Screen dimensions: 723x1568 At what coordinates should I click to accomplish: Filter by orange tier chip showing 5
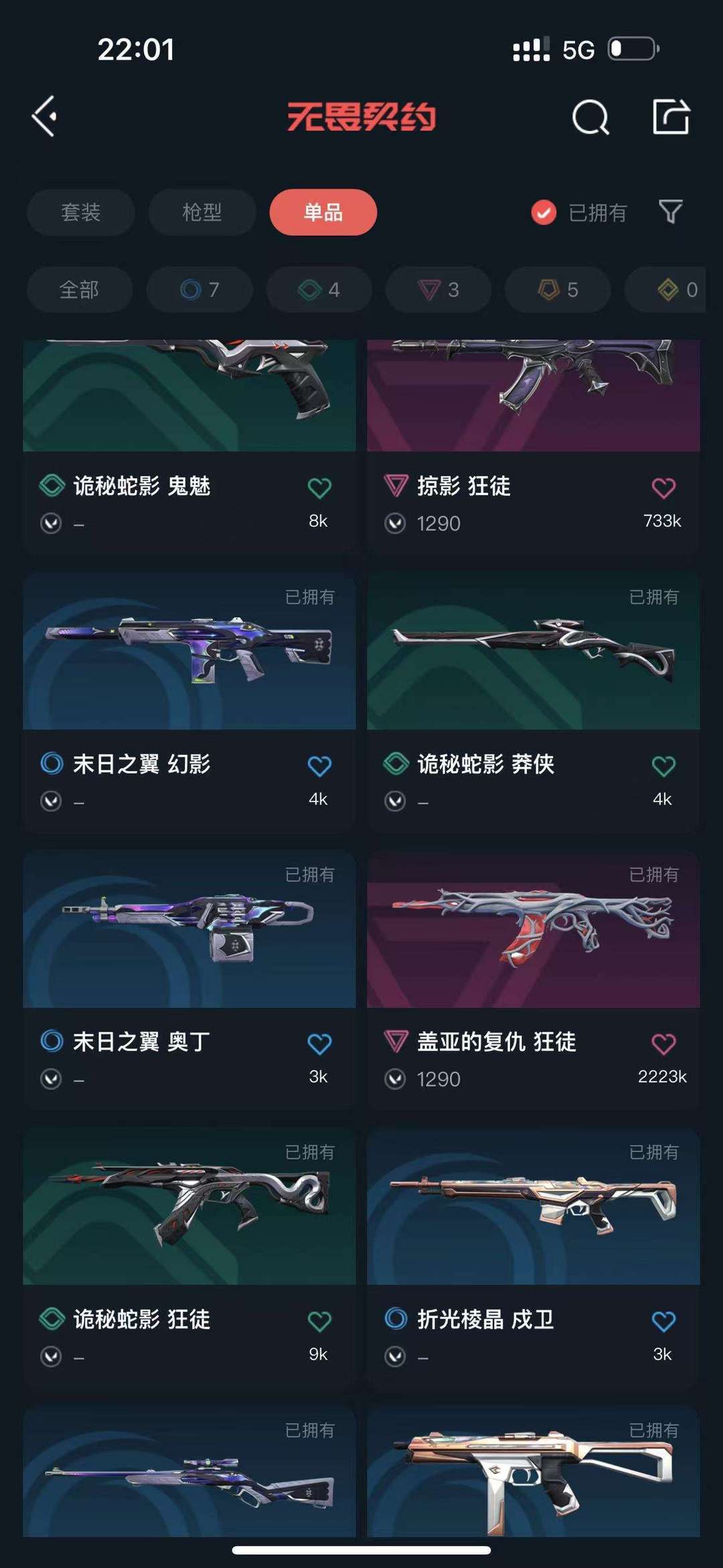[x=558, y=289]
